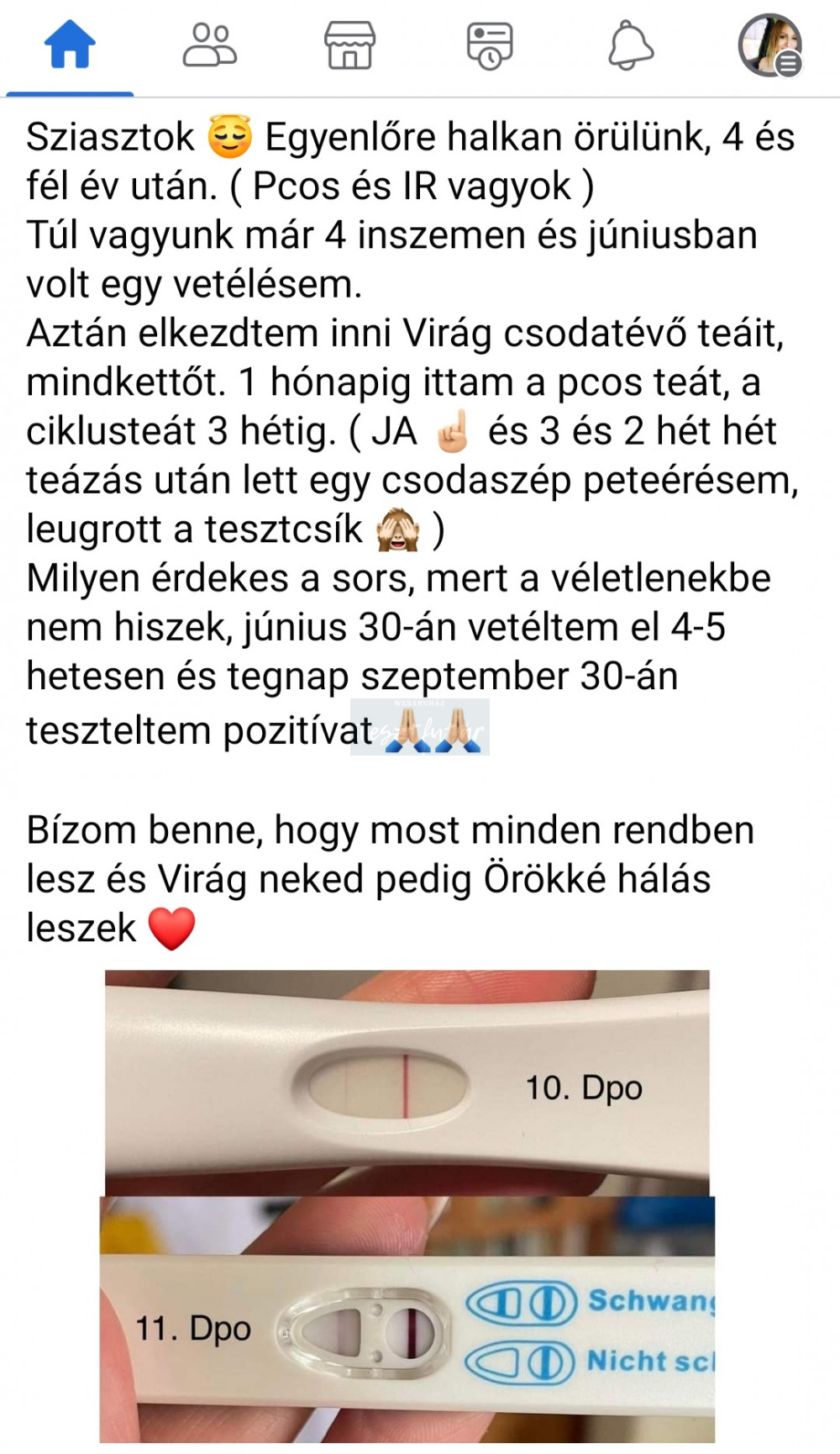Open the Marketplace tab

click(349, 45)
